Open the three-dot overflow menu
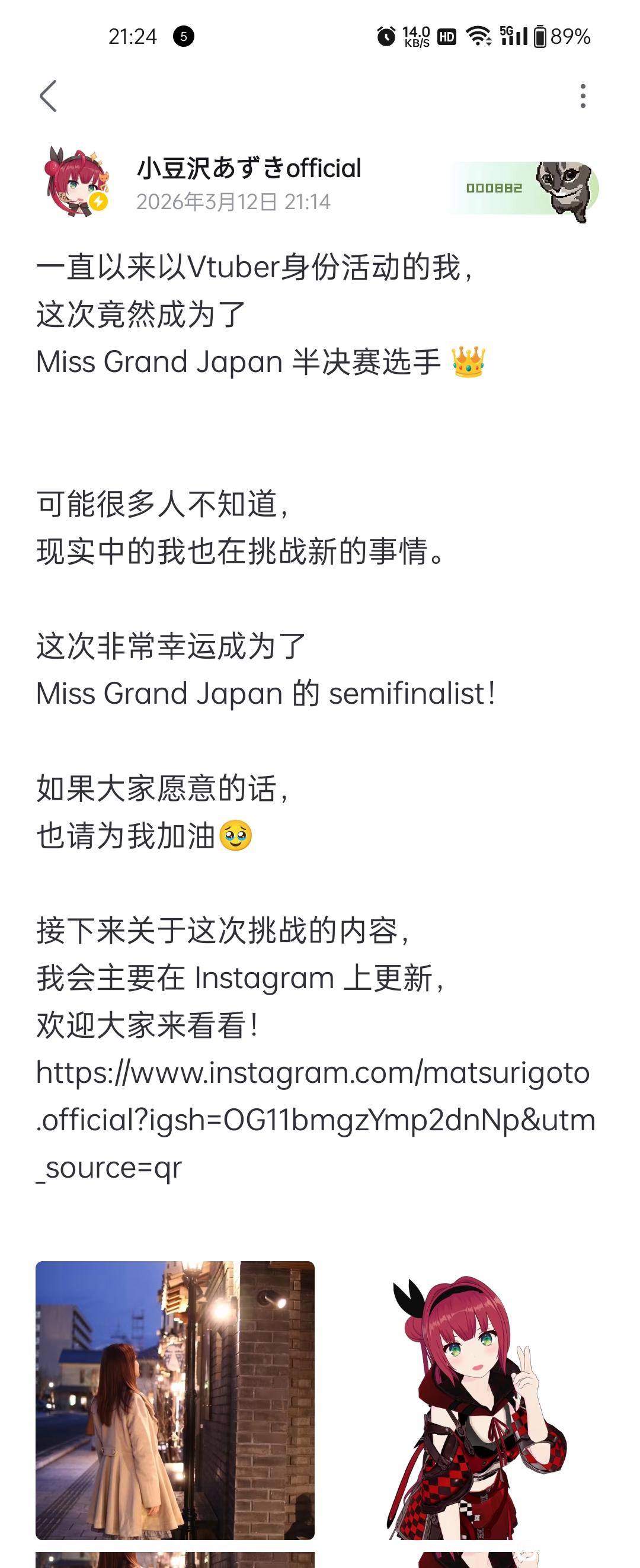The image size is (640, 1568). tap(583, 96)
